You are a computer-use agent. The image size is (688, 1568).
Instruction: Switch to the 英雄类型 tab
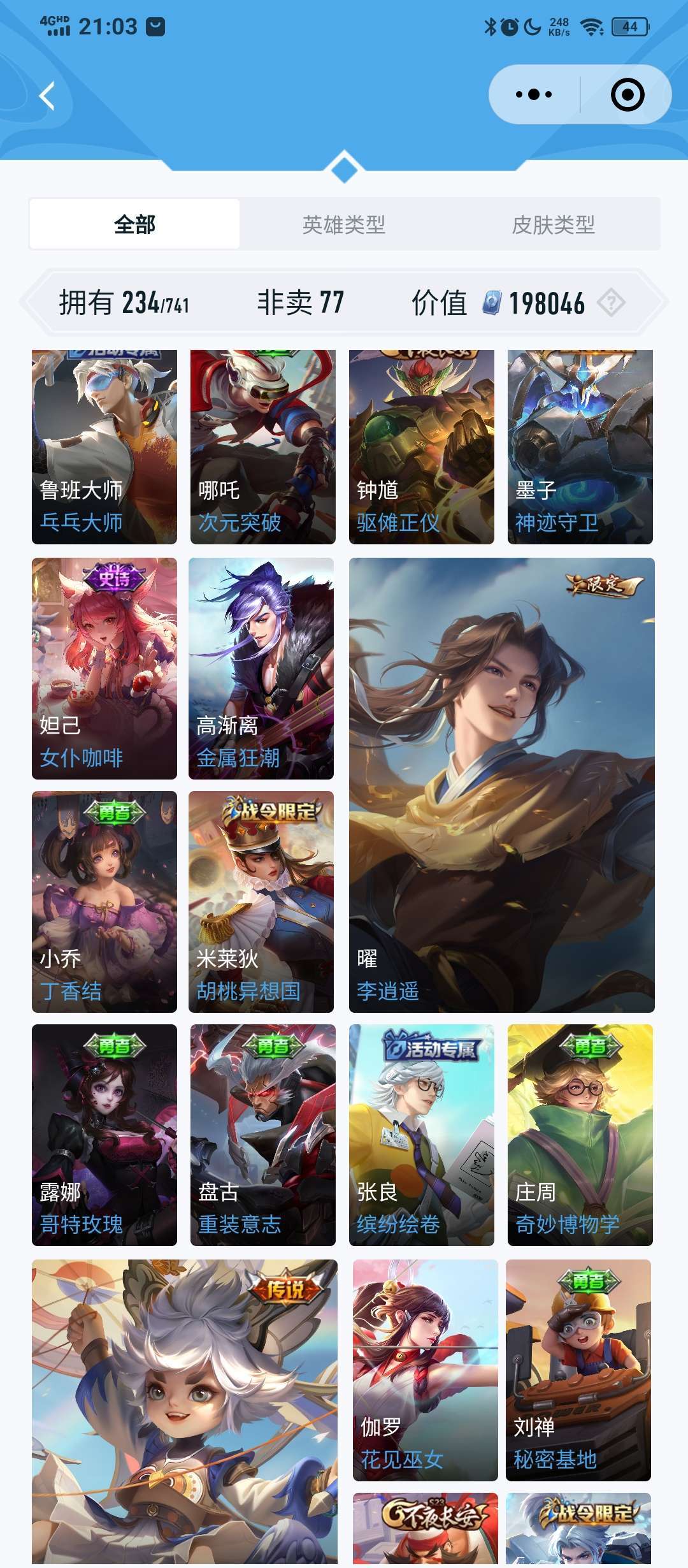click(344, 224)
